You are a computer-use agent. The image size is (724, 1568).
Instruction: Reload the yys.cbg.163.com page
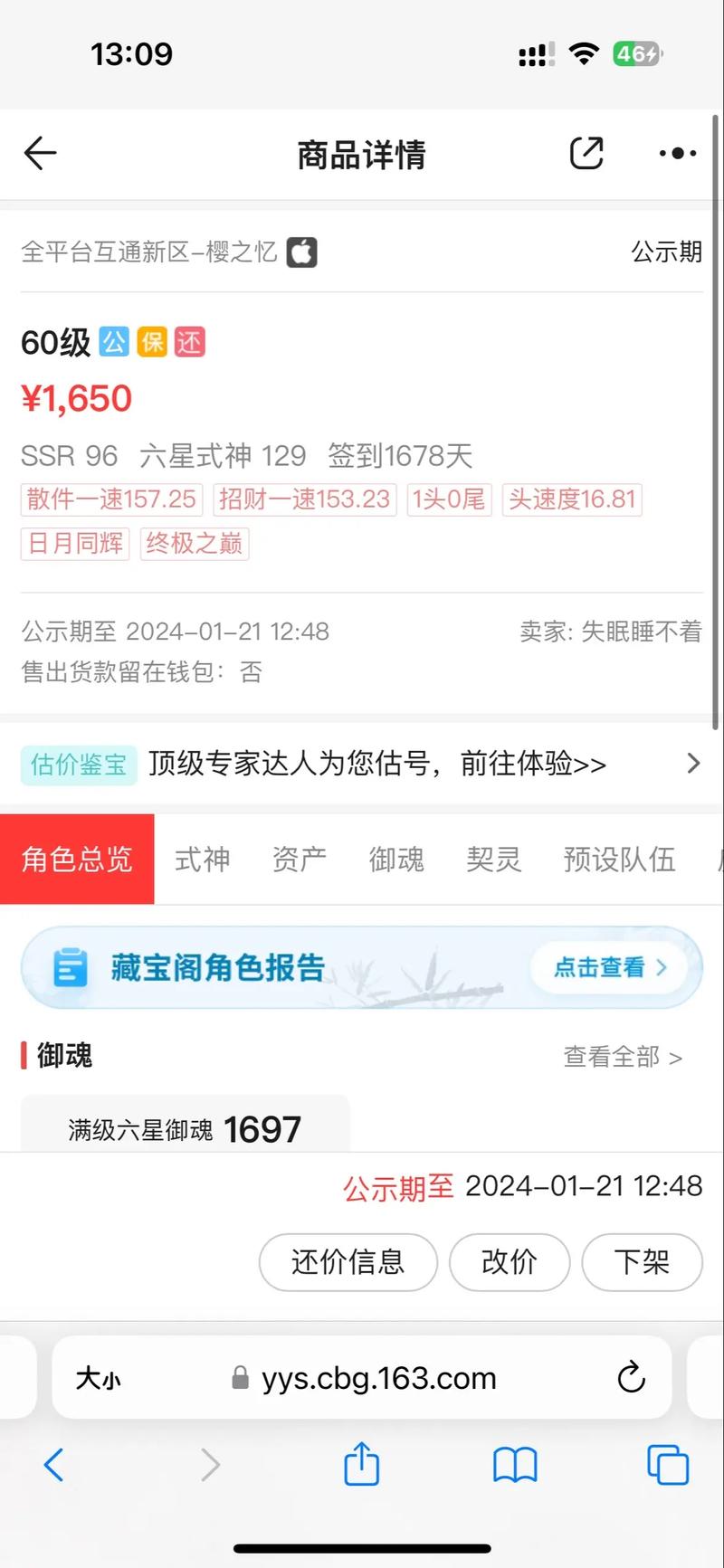[x=631, y=1378]
